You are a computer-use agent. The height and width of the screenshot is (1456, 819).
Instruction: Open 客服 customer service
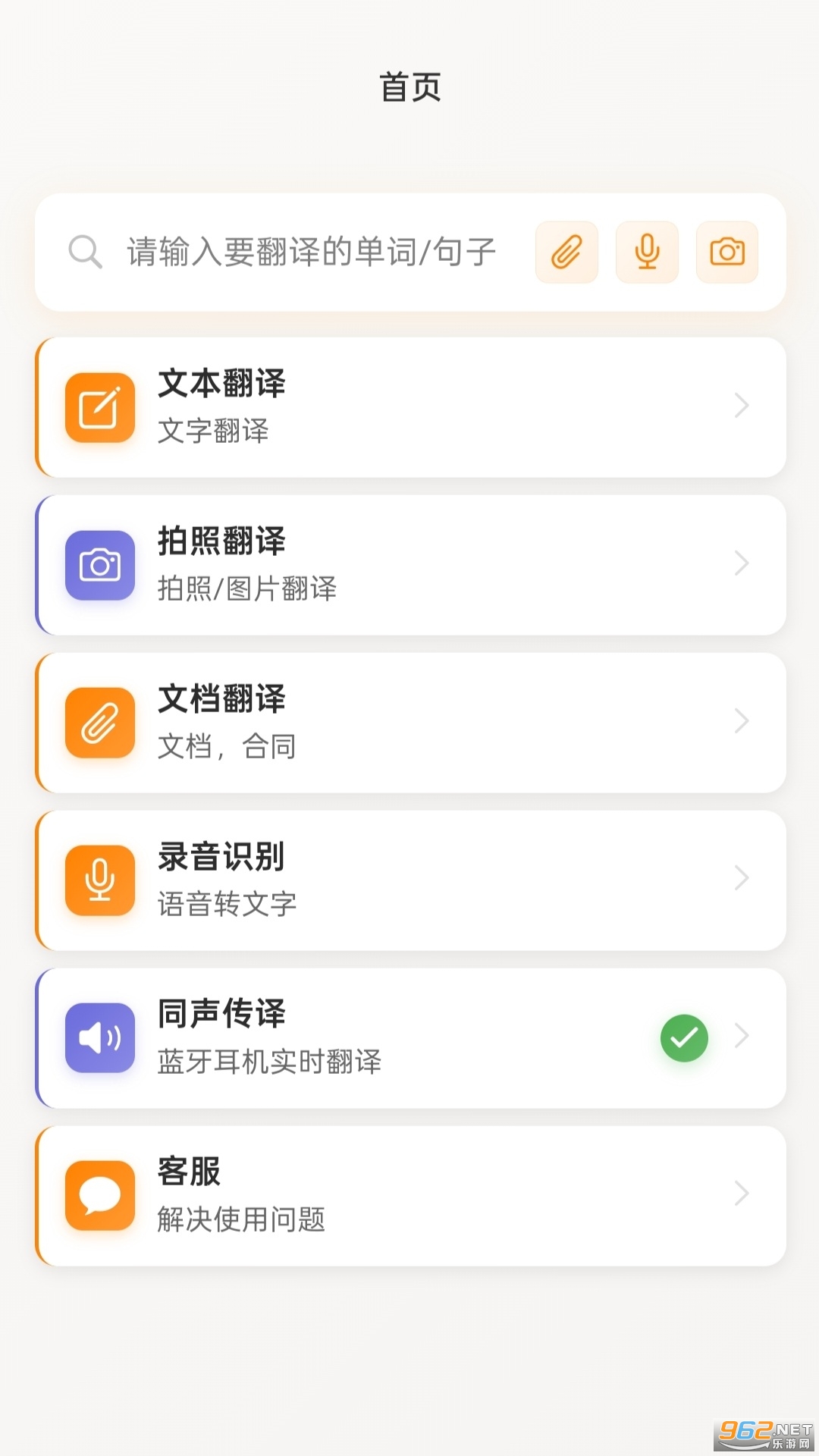(409, 1196)
